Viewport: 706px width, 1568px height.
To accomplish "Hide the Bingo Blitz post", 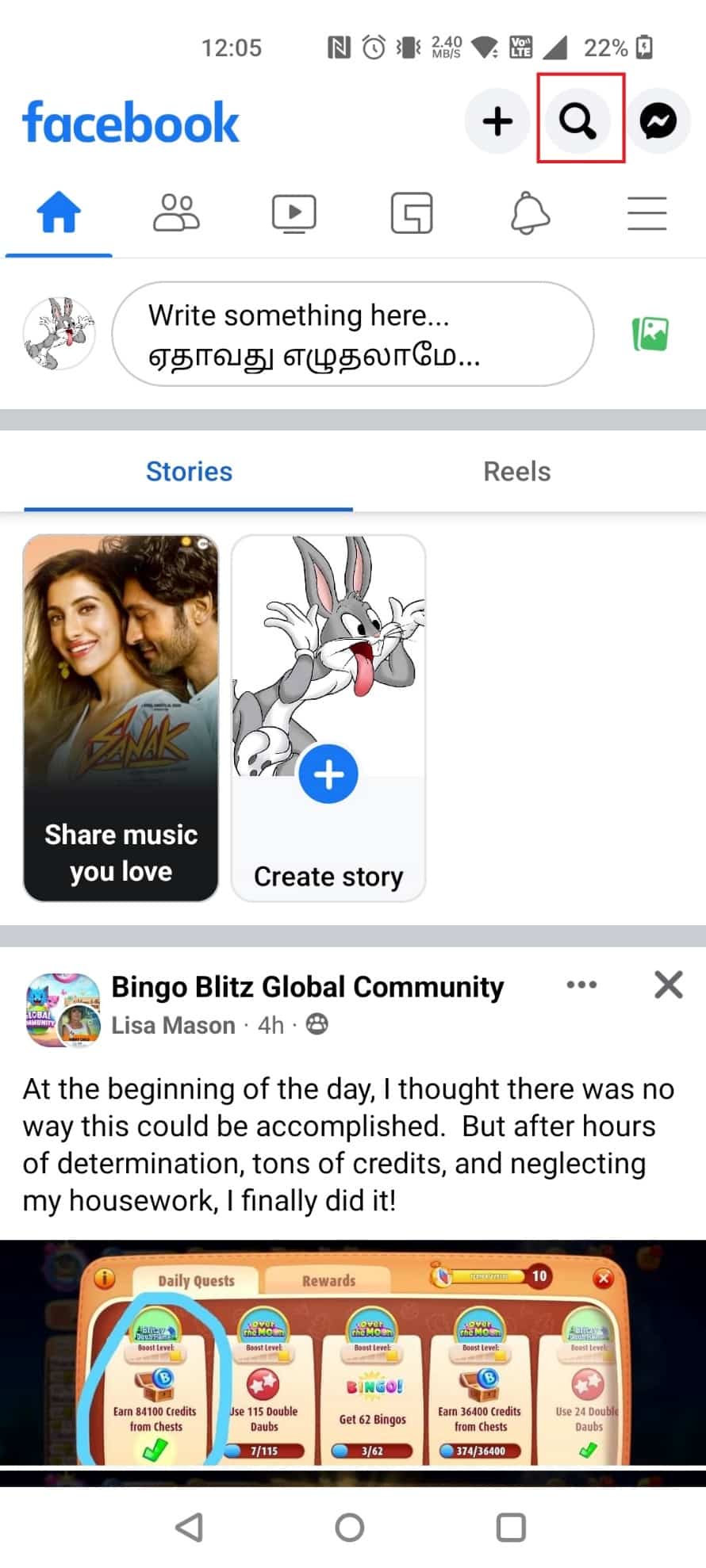I will click(668, 985).
